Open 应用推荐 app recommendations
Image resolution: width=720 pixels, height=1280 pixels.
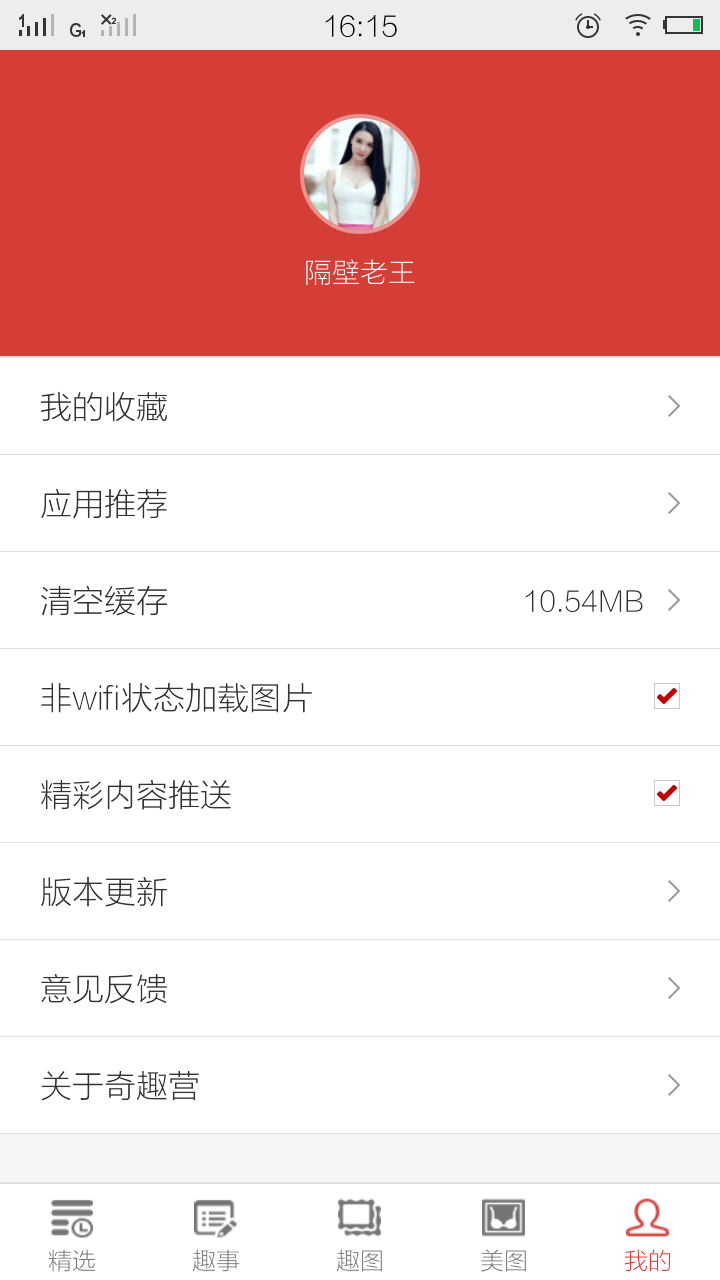360,503
